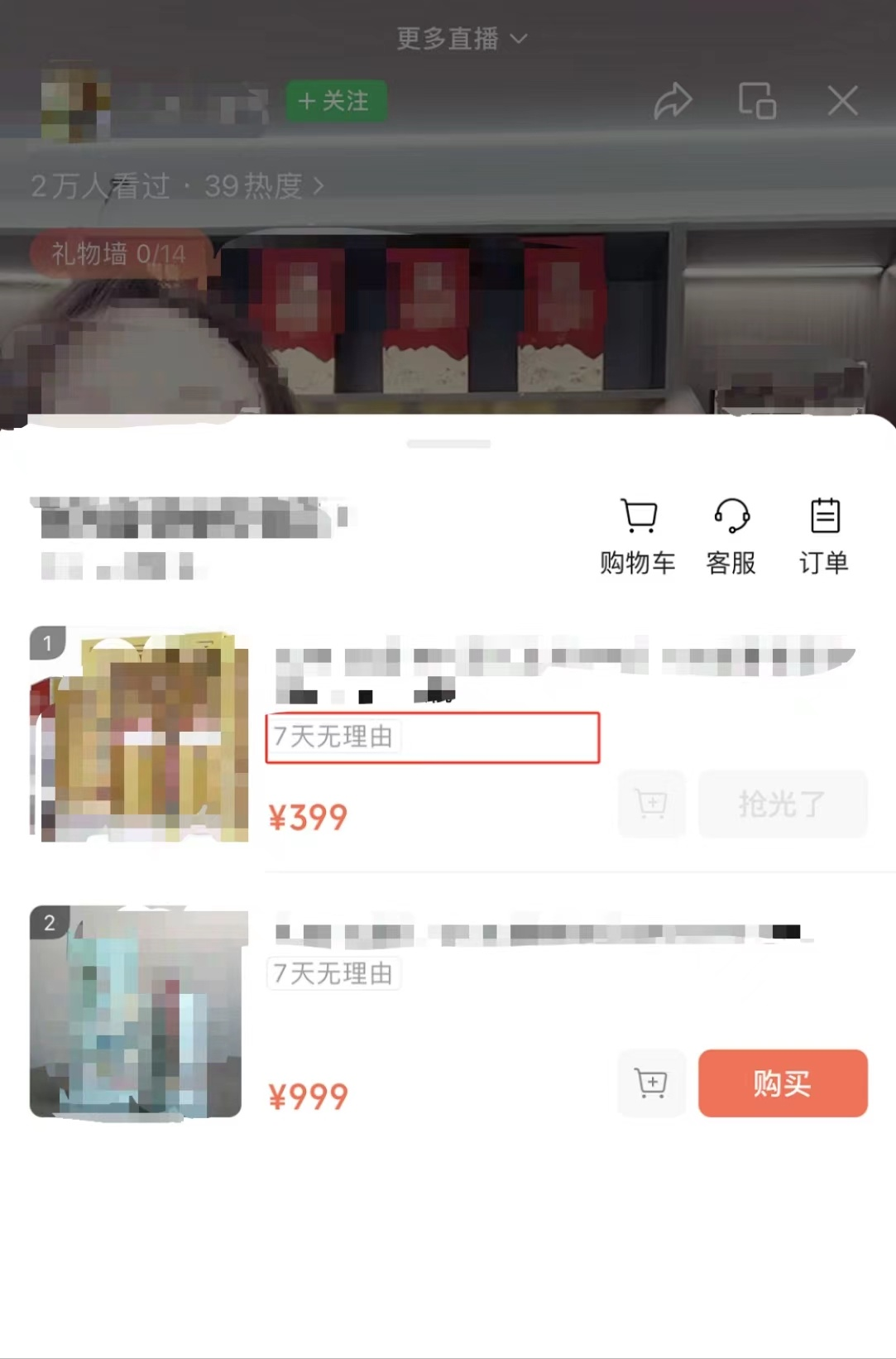Share this live stream
896x1359 pixels.
click(673, 101)
